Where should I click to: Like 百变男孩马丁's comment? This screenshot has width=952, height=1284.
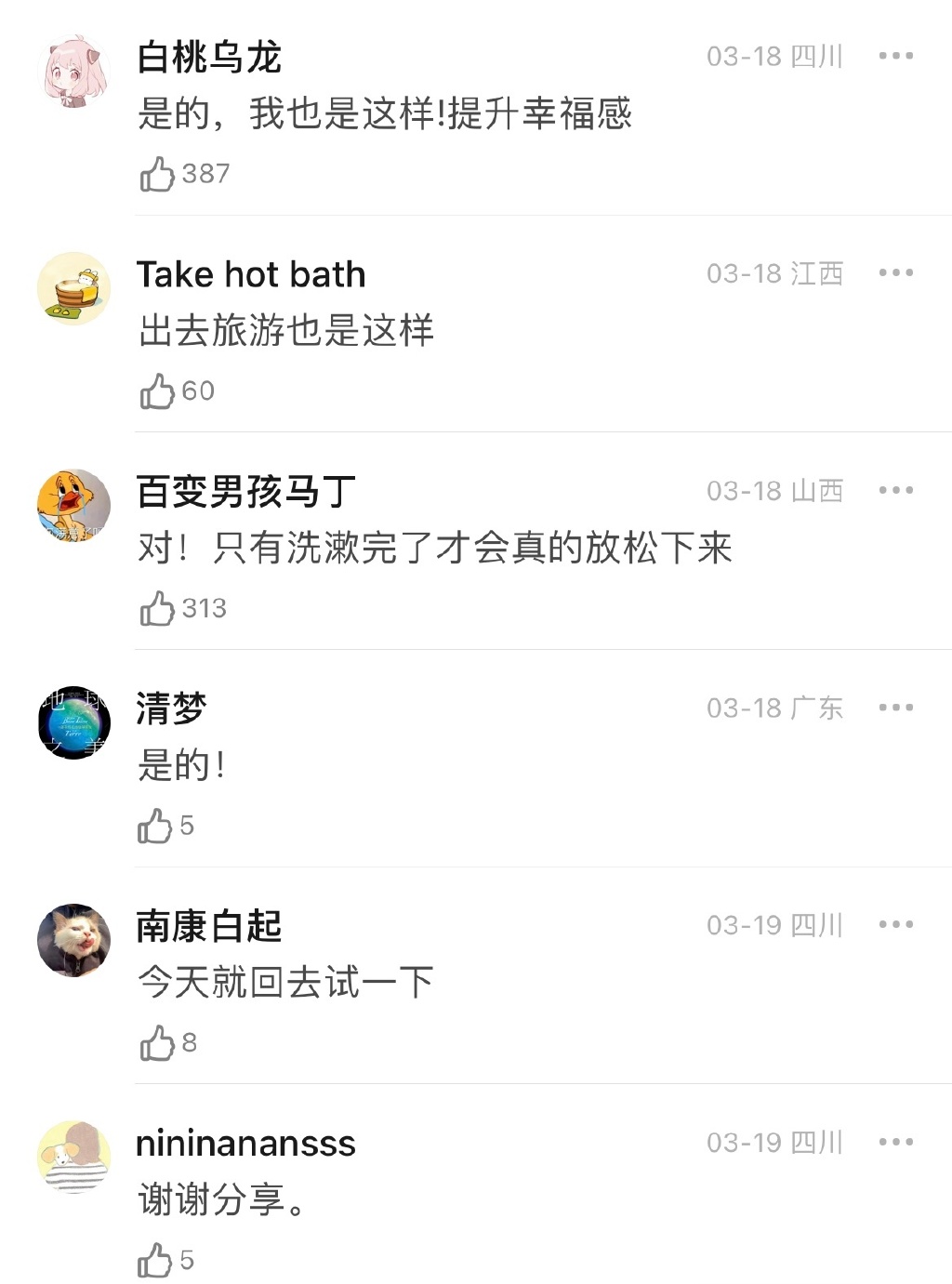point(157,609)
